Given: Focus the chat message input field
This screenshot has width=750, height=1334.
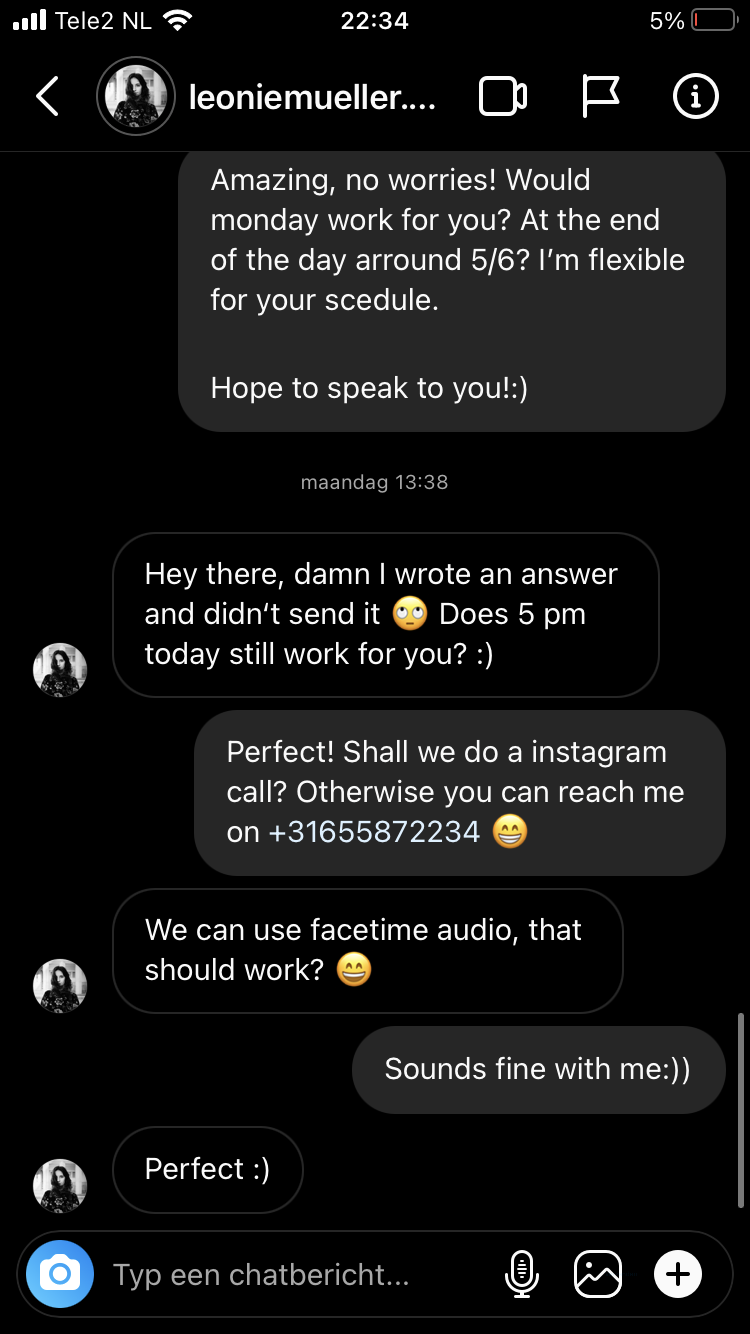Looking at the screenshot, I should pos(290,1275).
